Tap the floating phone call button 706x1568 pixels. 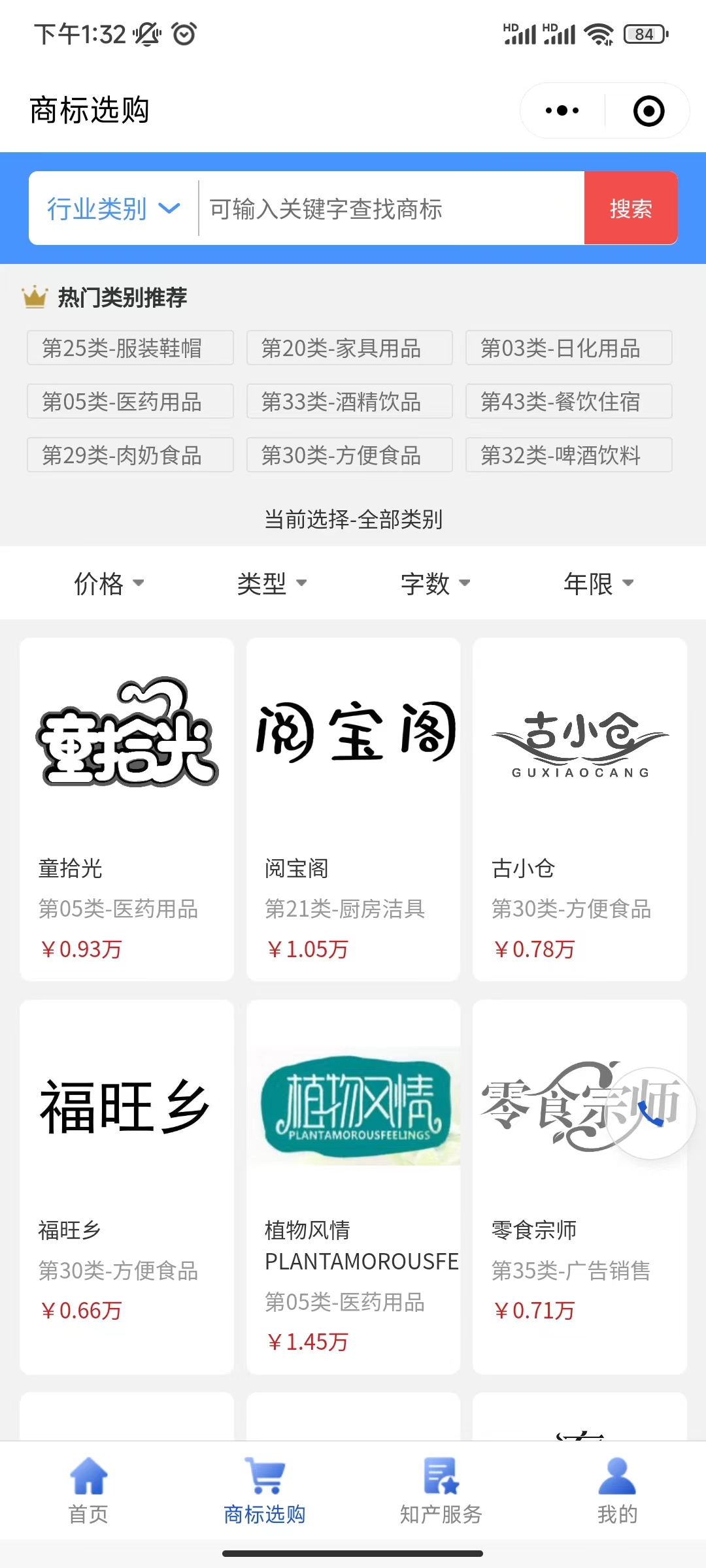(x=650, y=1113)
